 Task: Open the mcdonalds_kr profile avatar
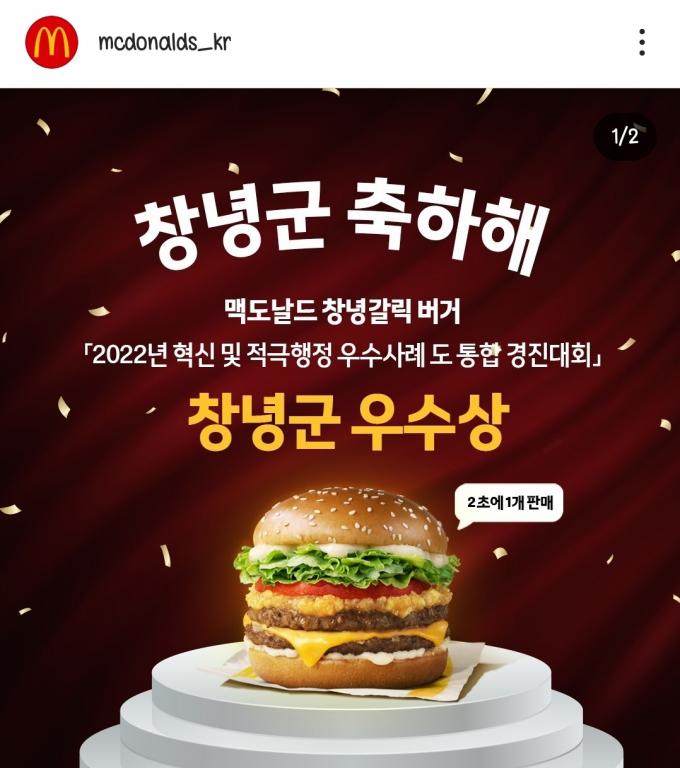pyautogui.click(x=51, y=42)
